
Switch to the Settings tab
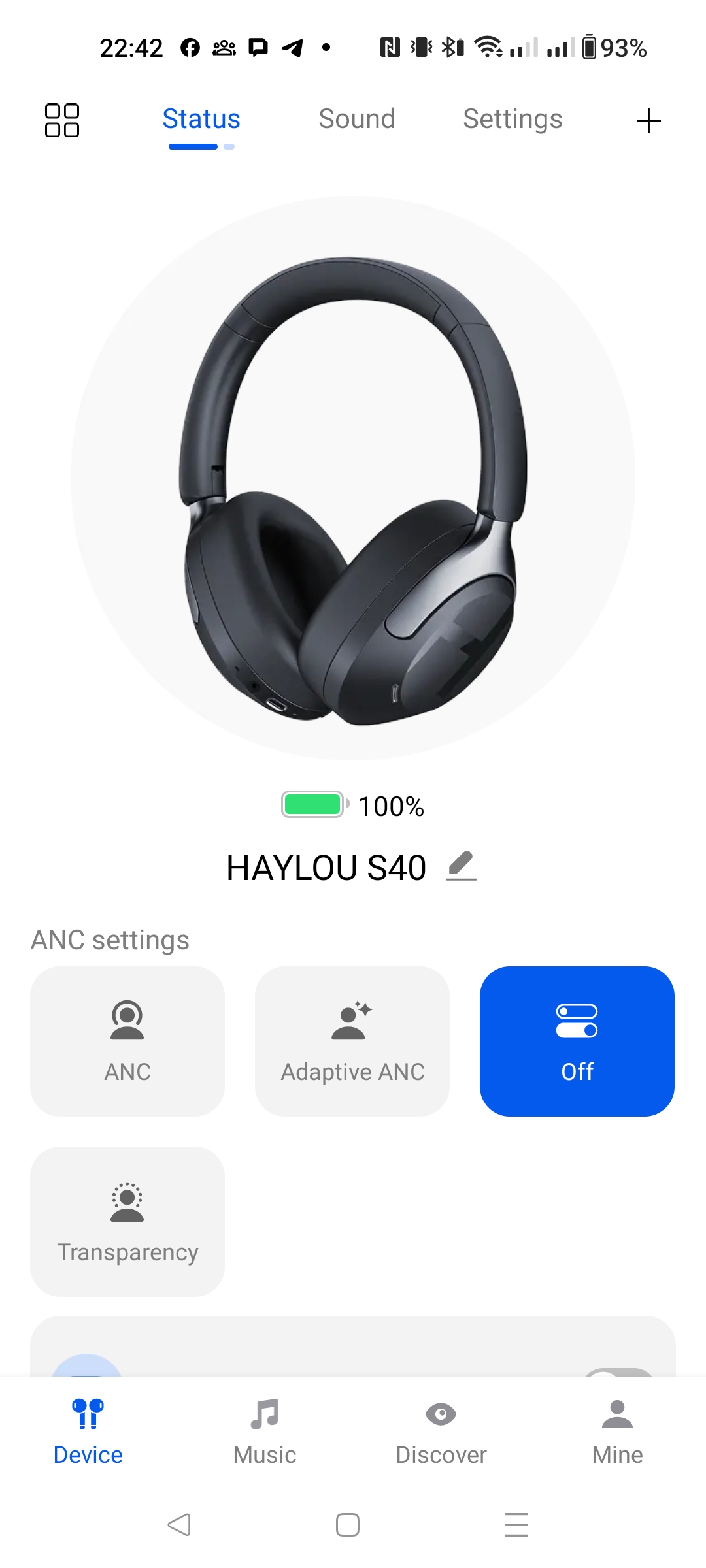click(513, 120)
